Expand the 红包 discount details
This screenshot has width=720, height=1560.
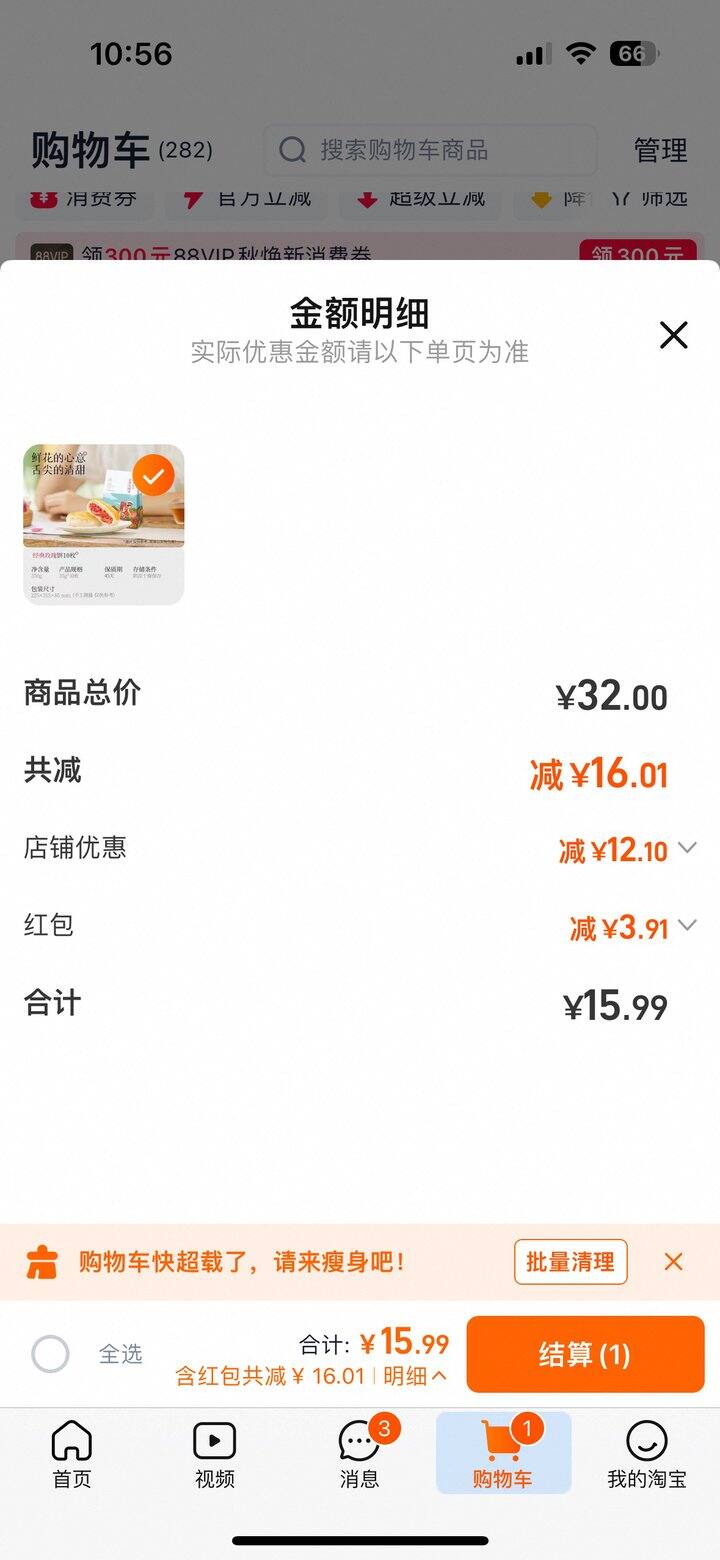686,926
